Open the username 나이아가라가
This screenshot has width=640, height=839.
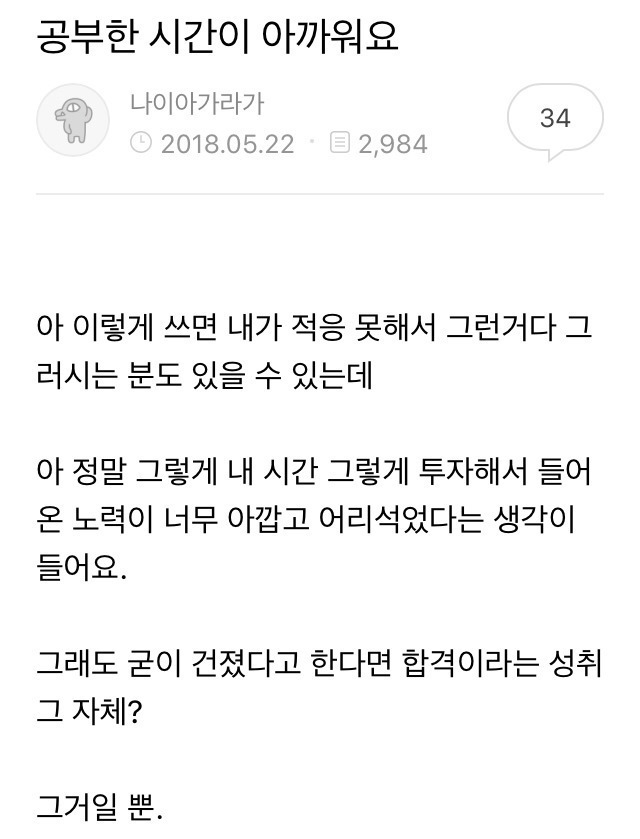coord(196,104)
